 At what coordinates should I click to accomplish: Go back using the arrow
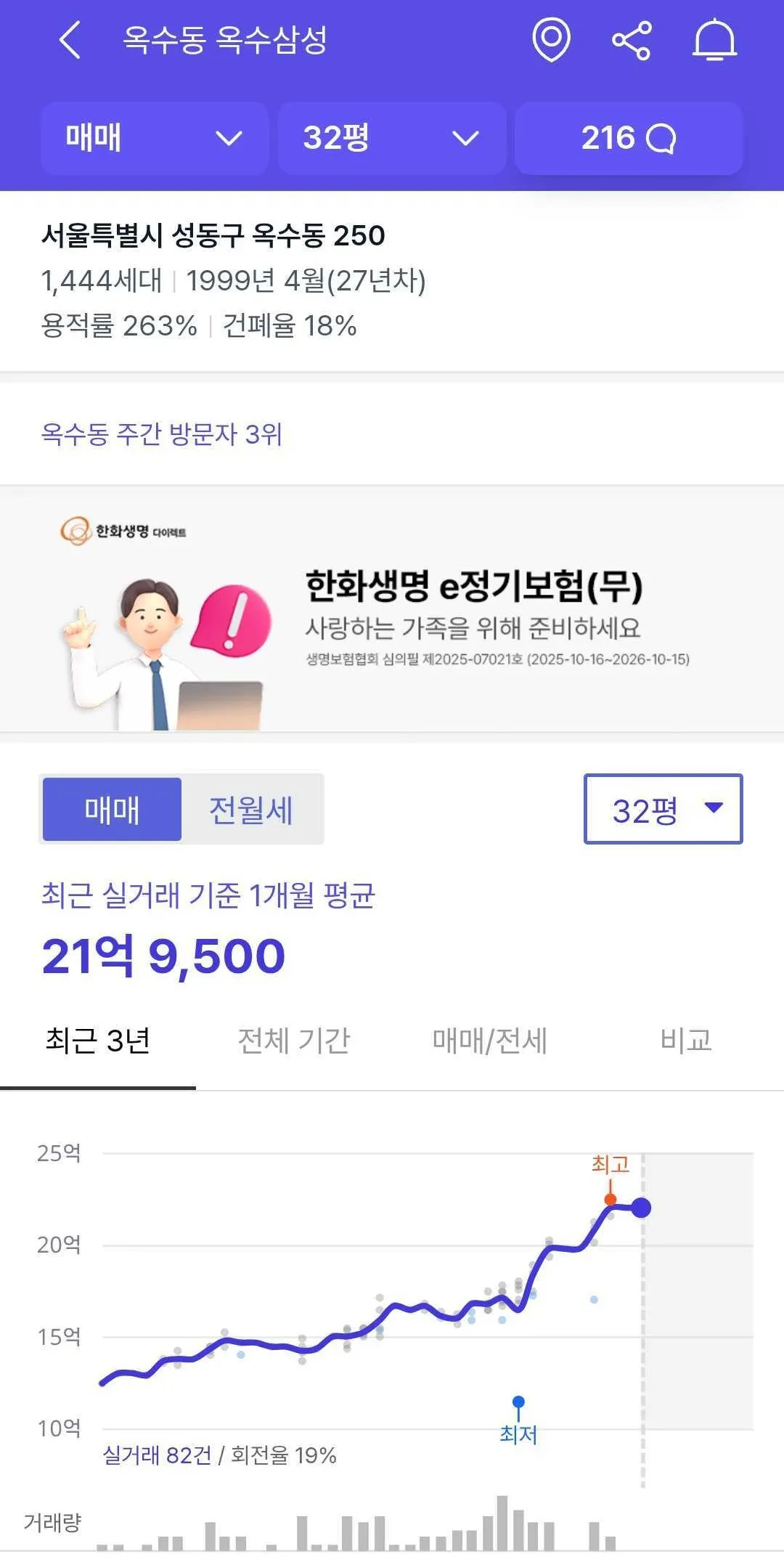click(x=70, y=40)
